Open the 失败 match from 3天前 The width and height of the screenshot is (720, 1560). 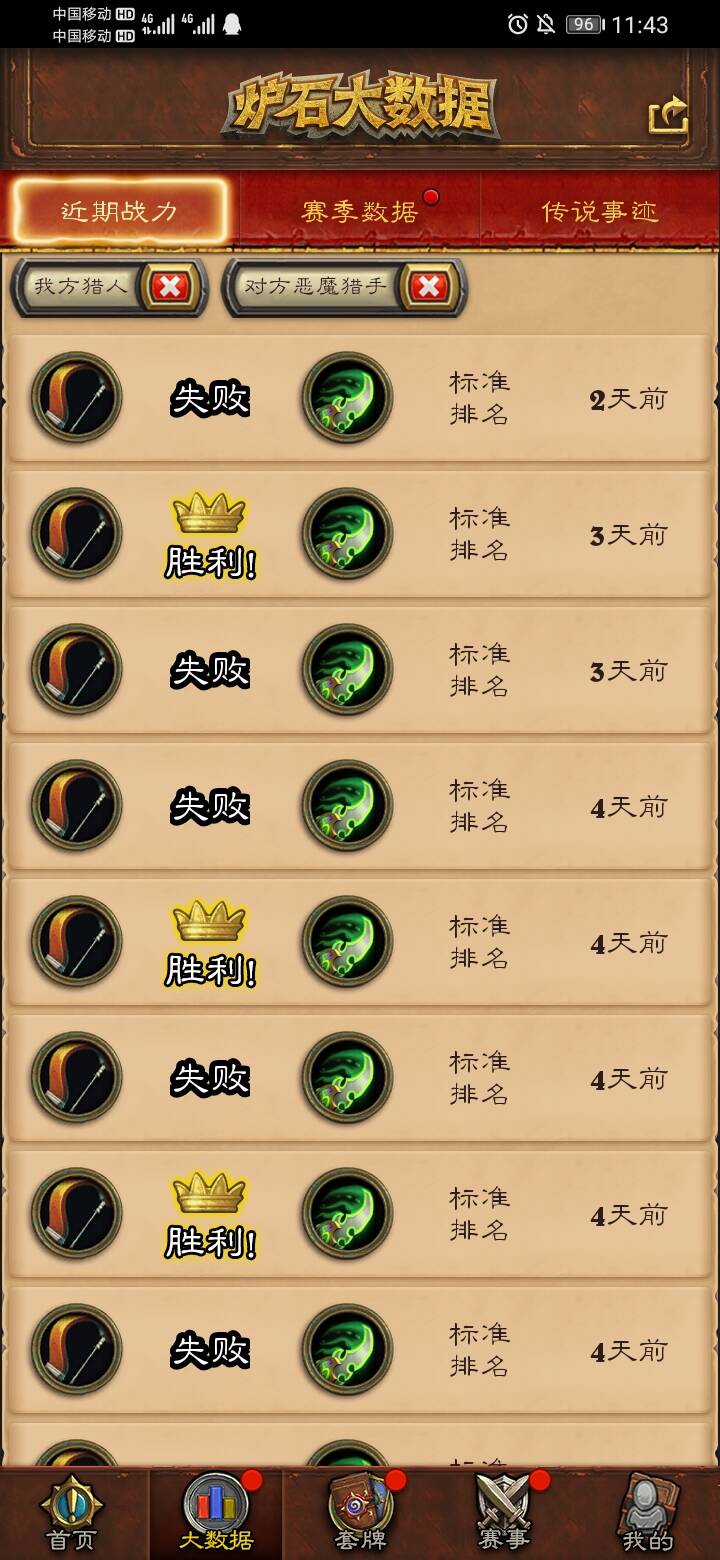[360, 671]
